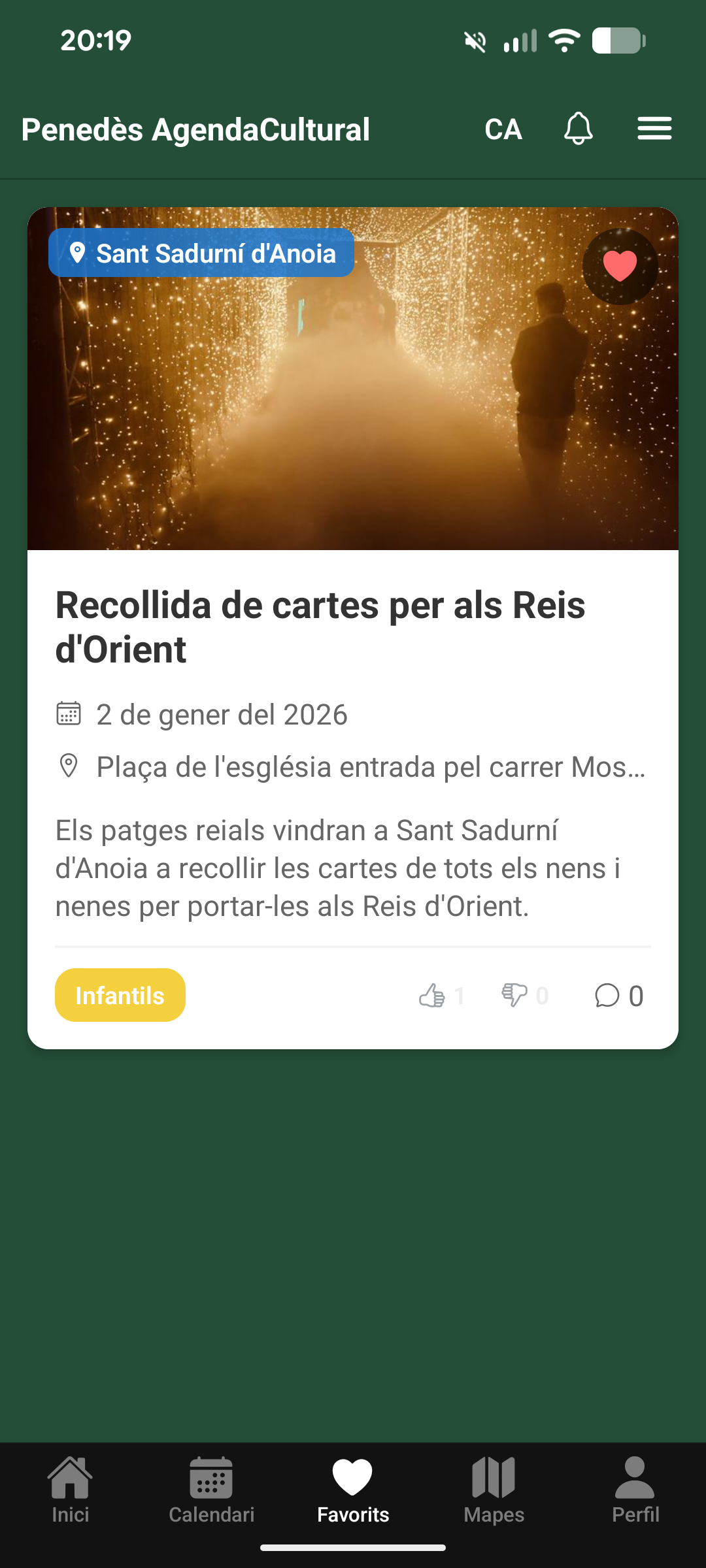Toggle the thumbs down reaction on
This screenshot has width=706, height=1568.
pos(514,995)
